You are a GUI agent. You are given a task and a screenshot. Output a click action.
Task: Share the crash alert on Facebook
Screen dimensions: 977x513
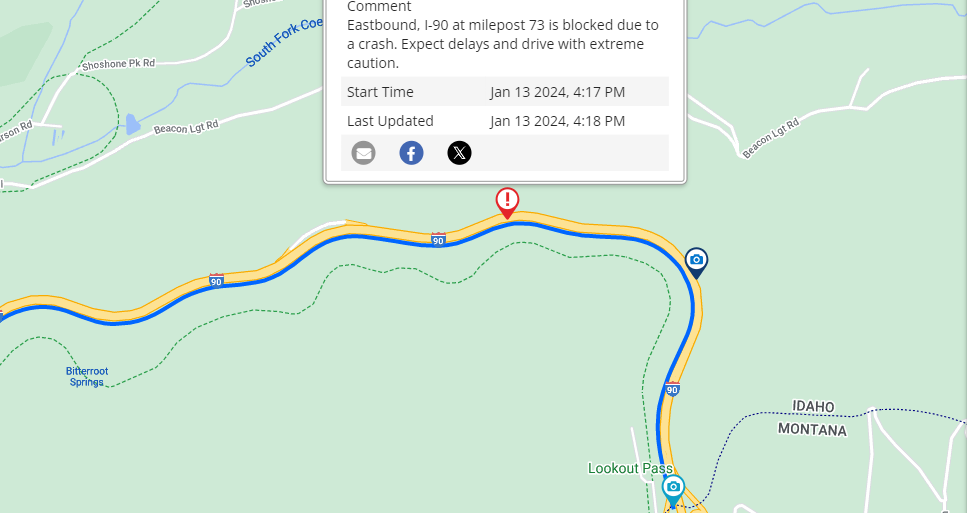(411, 153)
